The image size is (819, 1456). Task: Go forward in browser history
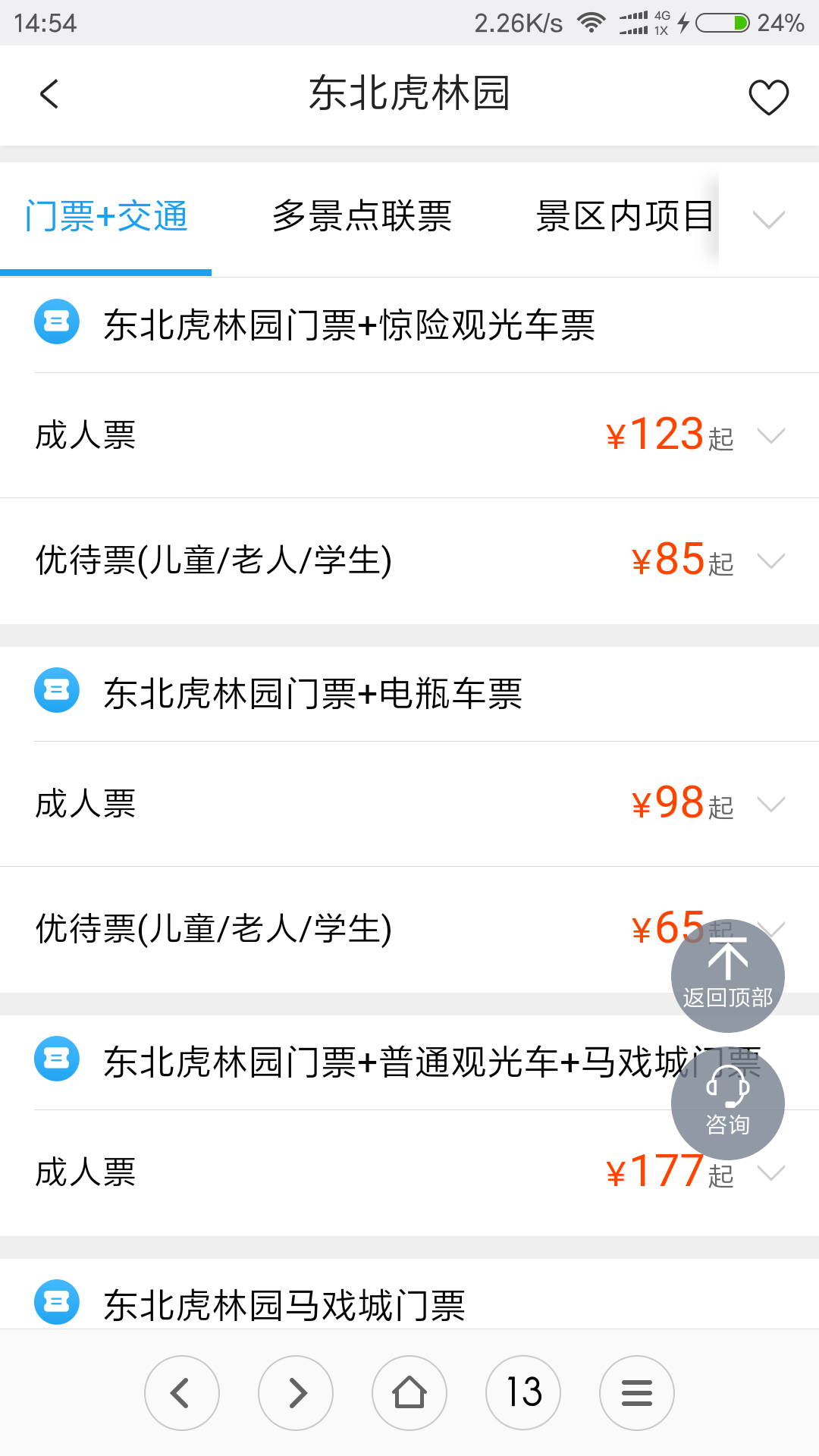(x=296, y=1393)
